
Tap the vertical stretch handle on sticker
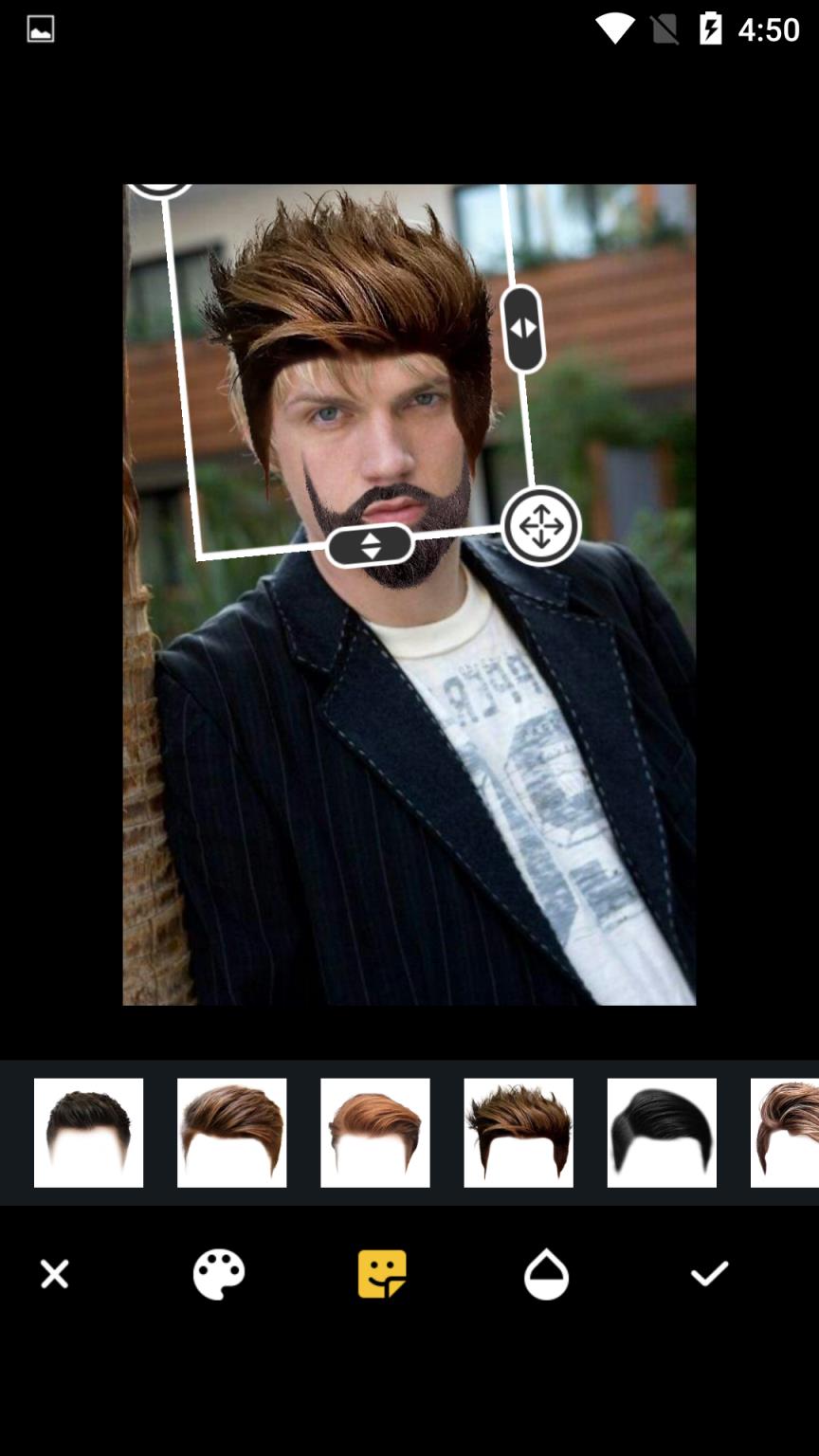pyautogui.click(x=370, y=546)
